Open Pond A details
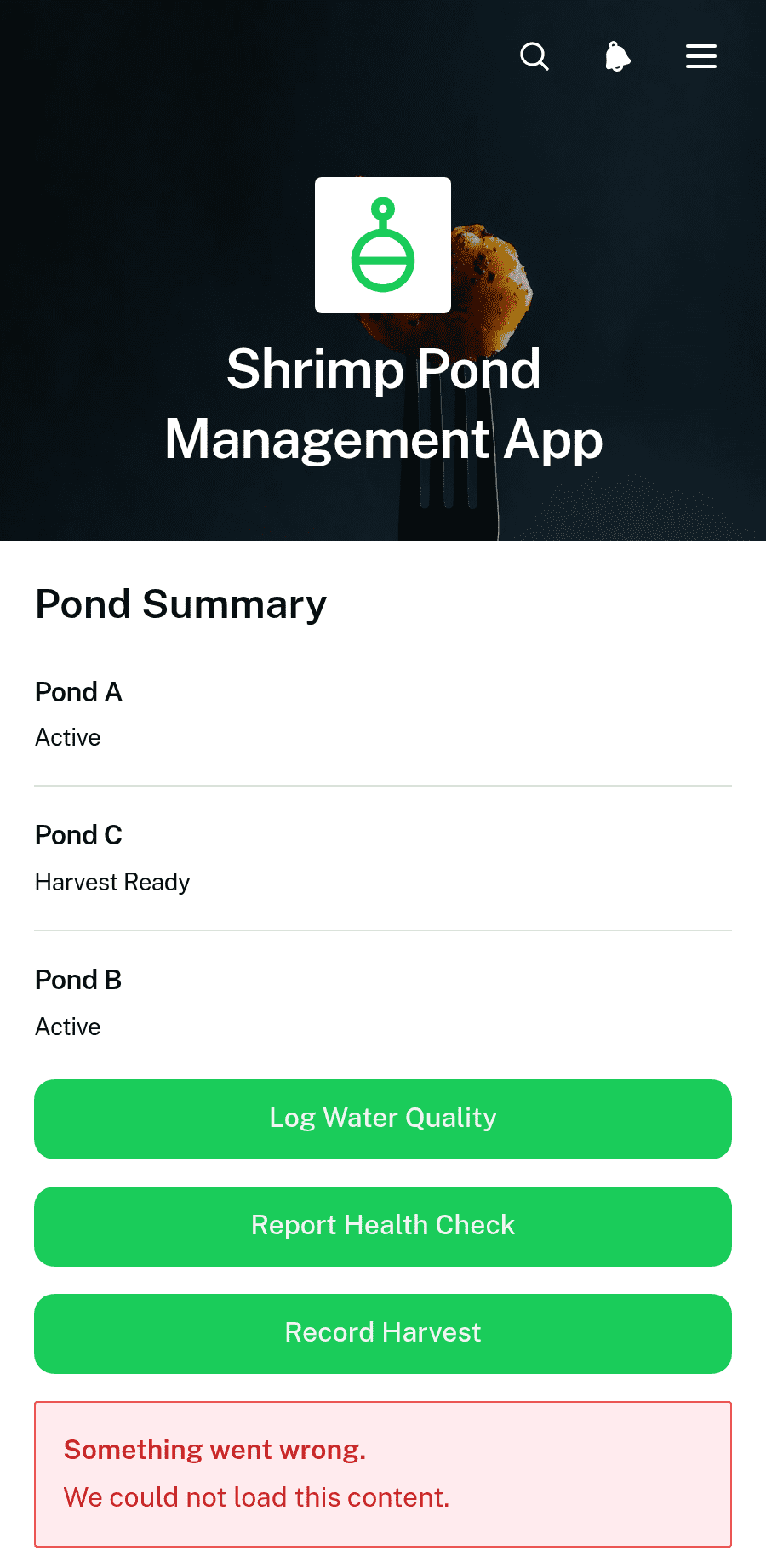 (383, 714)
